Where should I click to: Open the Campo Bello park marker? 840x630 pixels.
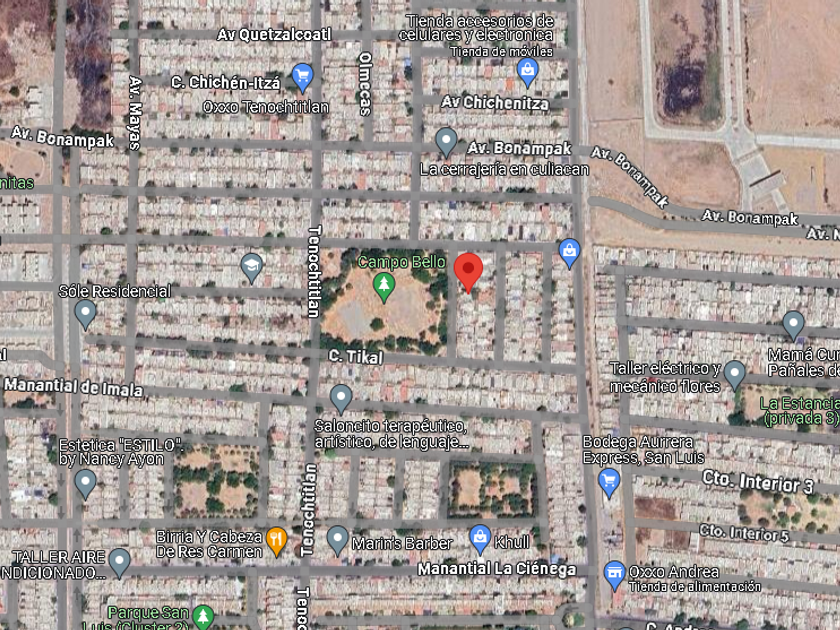384,288
